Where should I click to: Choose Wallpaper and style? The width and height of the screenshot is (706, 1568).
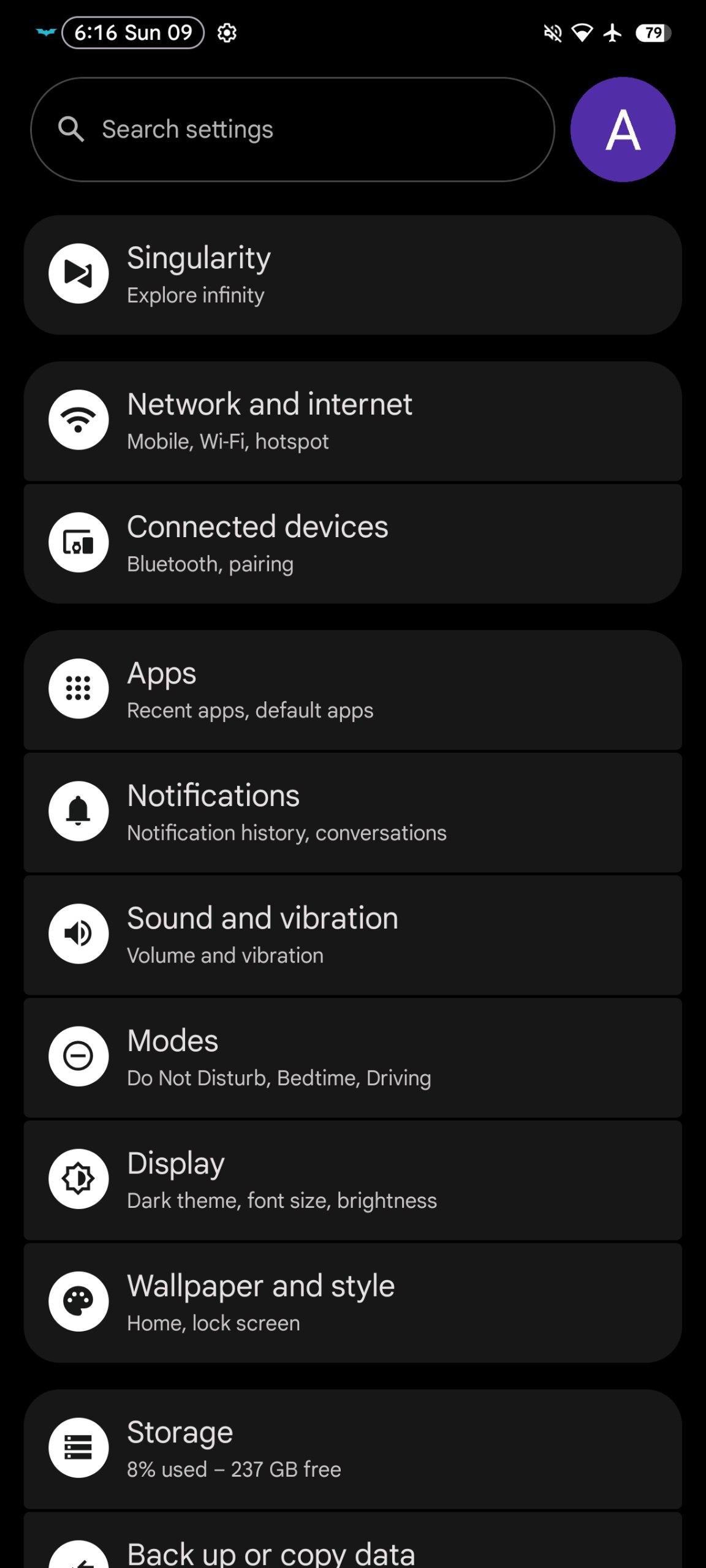click(x=352, y=1302)
